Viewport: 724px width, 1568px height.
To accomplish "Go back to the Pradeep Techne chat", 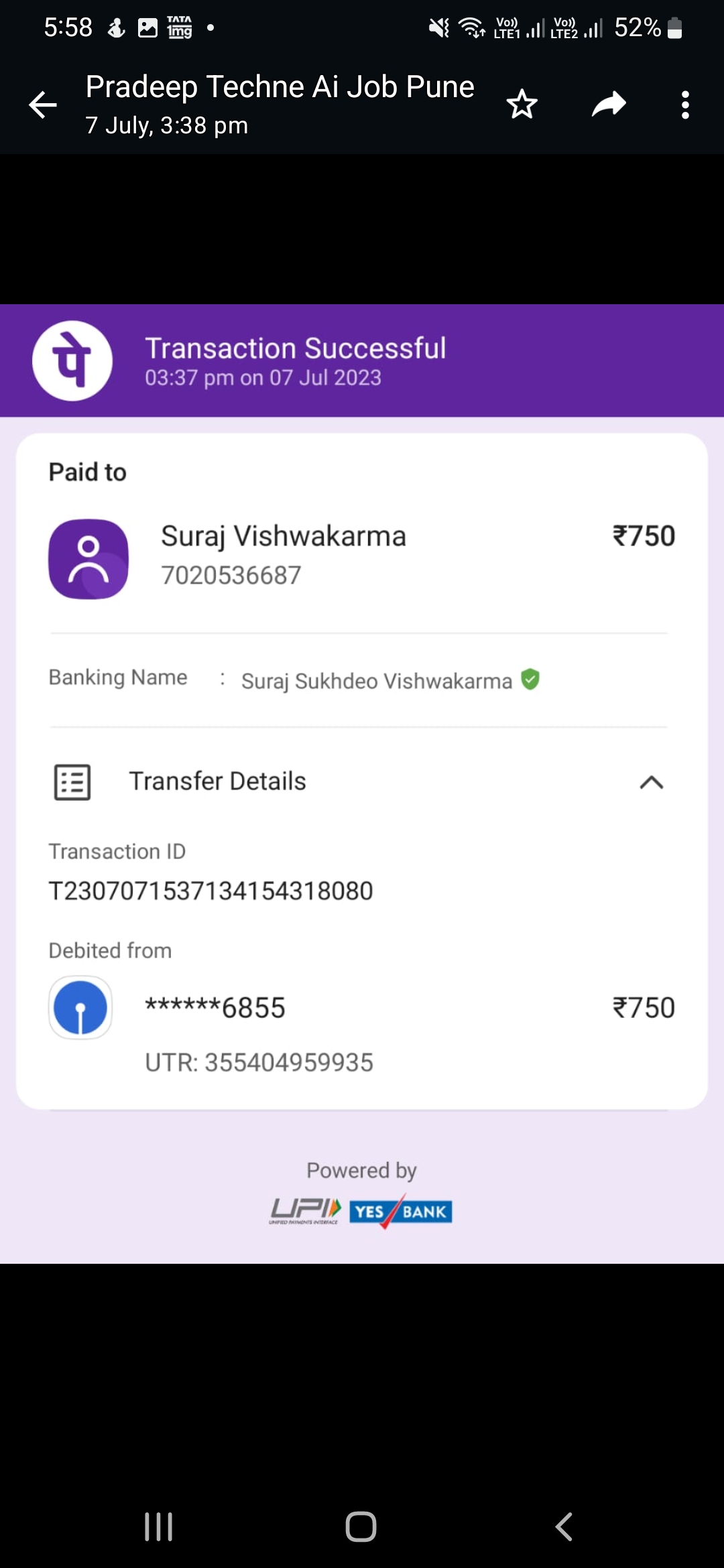I will [x=43, y=105].
